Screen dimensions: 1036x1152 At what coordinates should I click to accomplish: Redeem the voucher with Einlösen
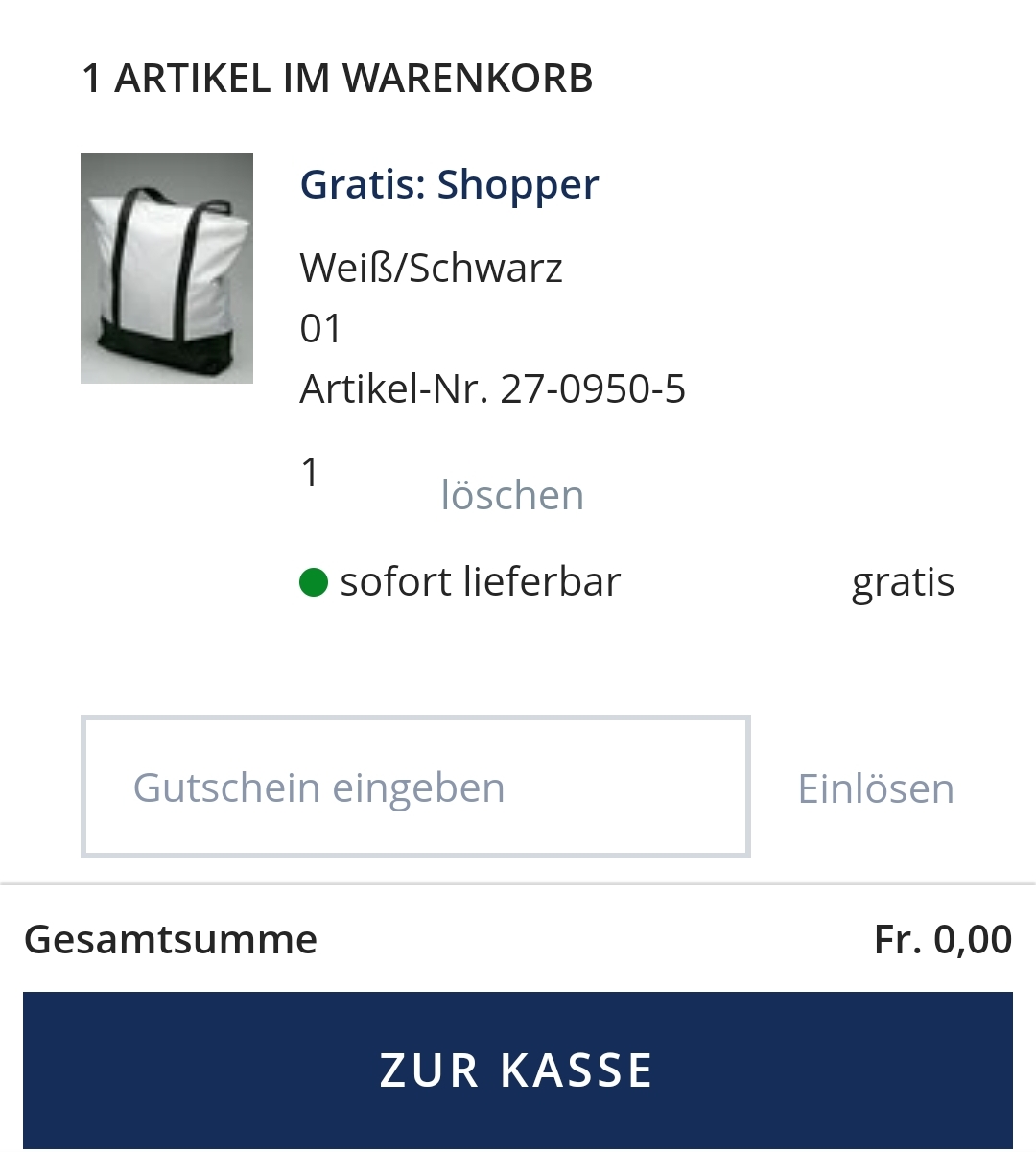click(875, 788)
